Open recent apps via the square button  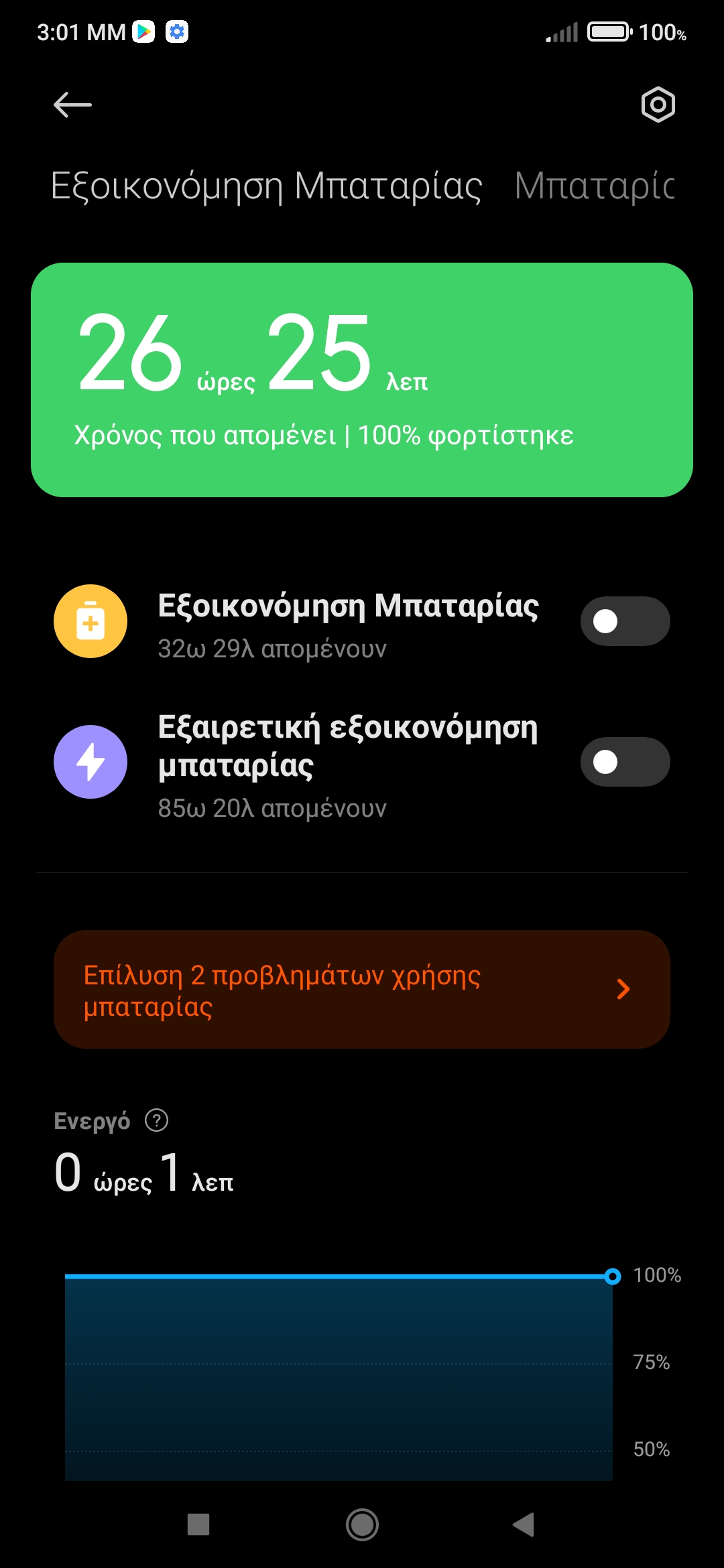click(198, 1524)
